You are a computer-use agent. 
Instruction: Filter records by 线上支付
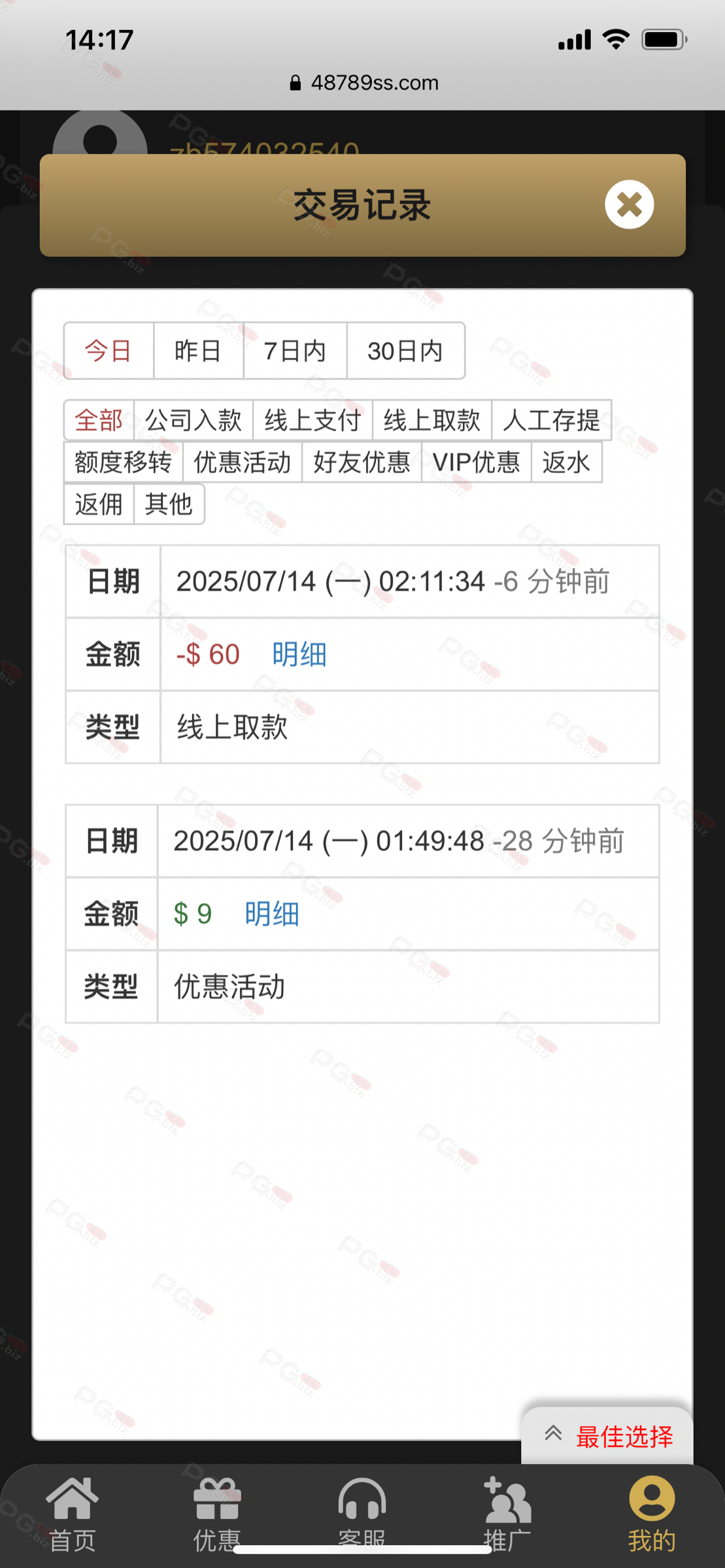312,420
